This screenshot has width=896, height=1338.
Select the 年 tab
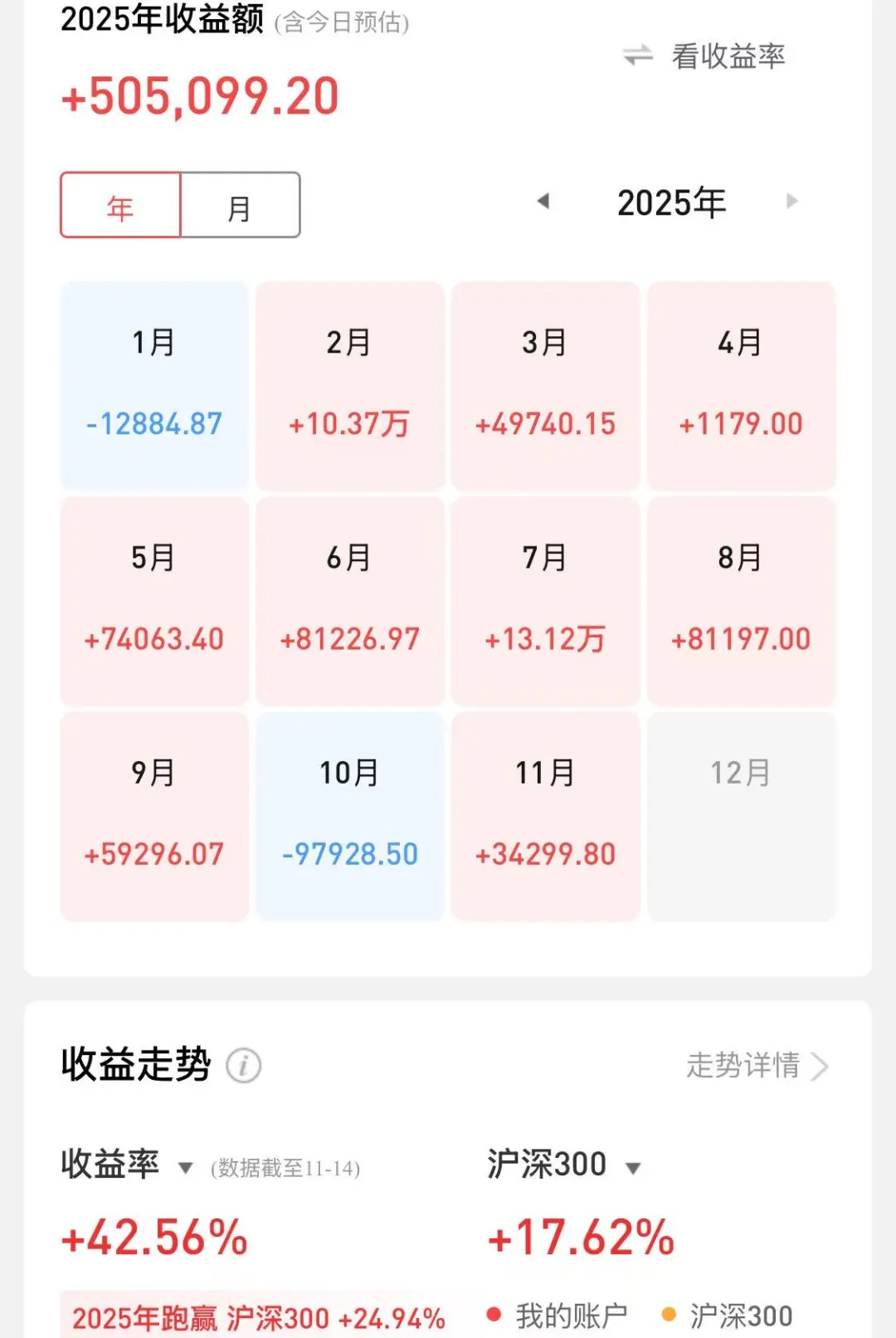[120, 205]
